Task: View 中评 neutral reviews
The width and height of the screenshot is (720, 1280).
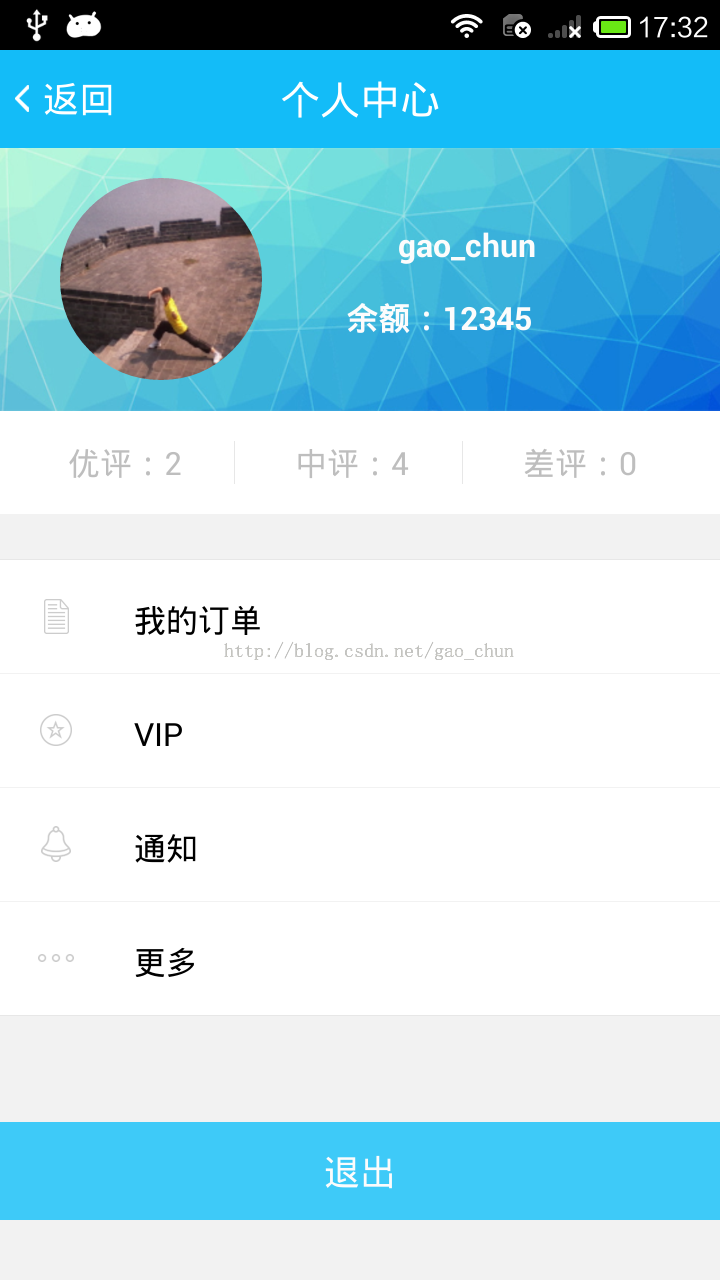Action: (x=353, y=464)
